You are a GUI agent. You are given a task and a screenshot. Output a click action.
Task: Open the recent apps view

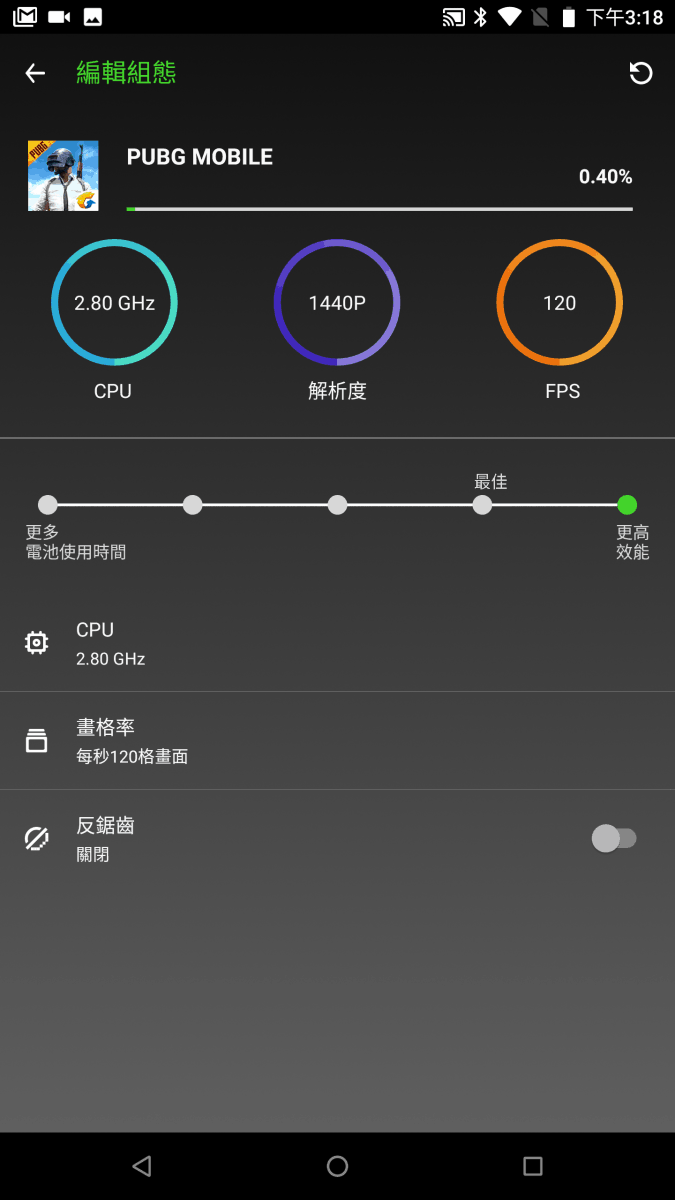pos(533,1166)
